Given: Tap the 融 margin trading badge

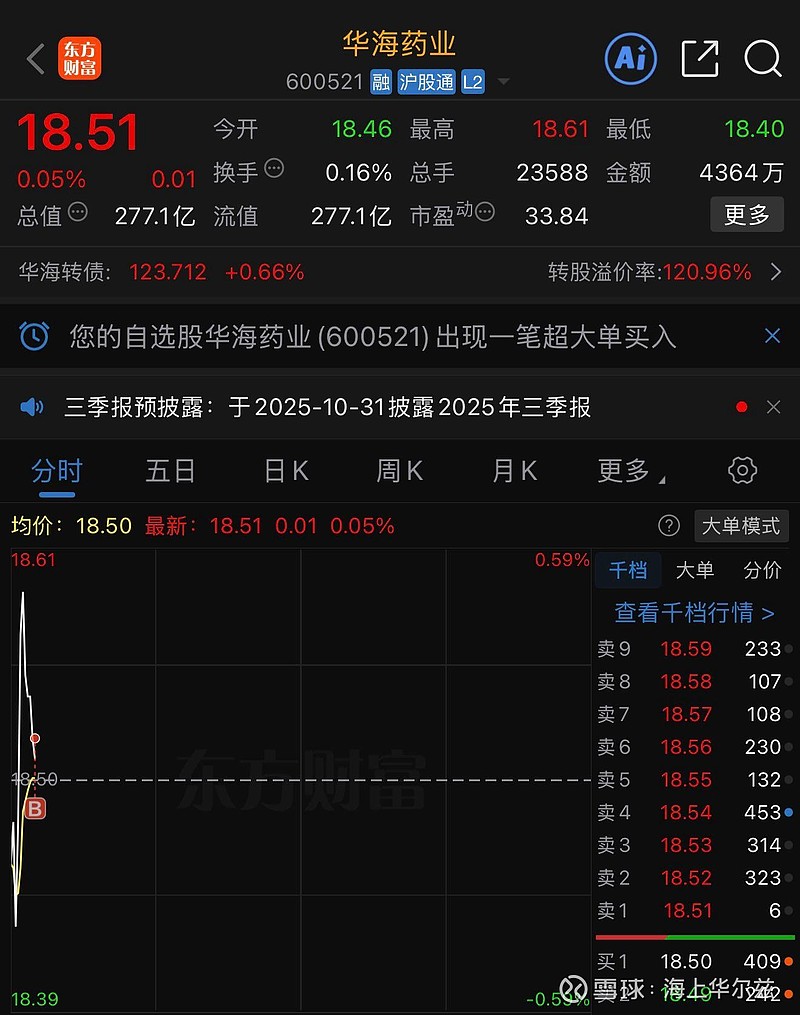Looking at the screenshot, I should [381, 82].
